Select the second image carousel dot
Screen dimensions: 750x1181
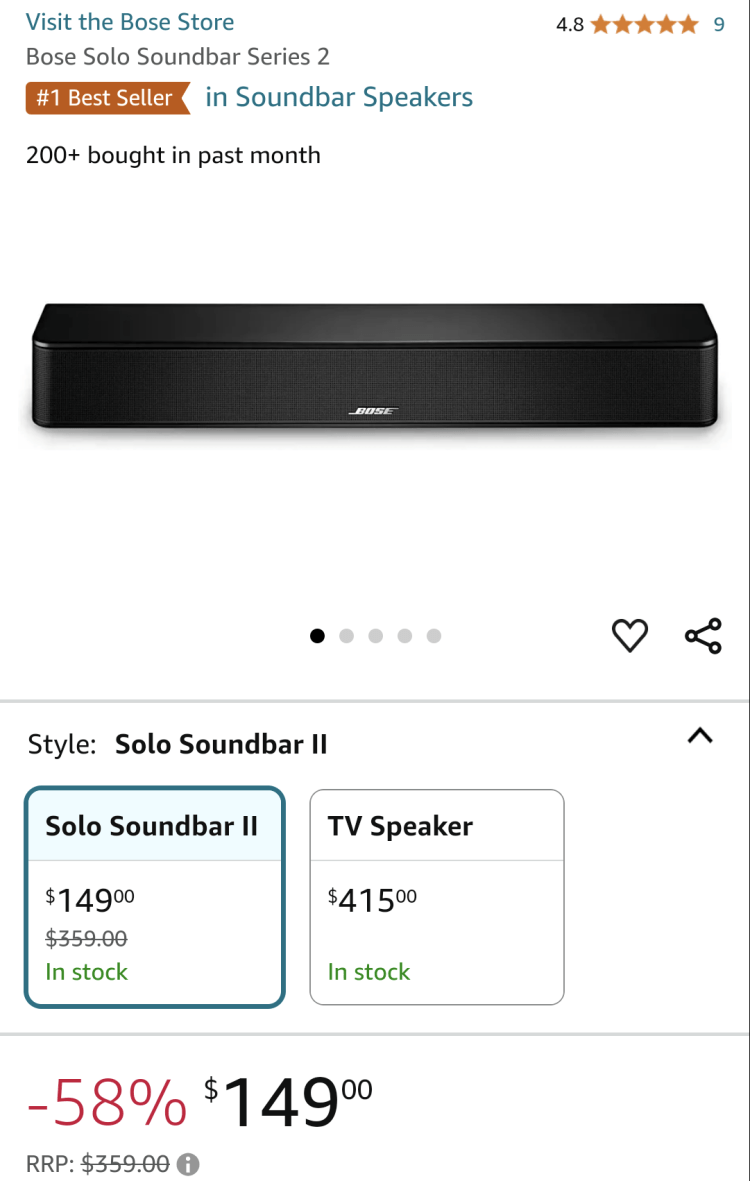(346, 635)
